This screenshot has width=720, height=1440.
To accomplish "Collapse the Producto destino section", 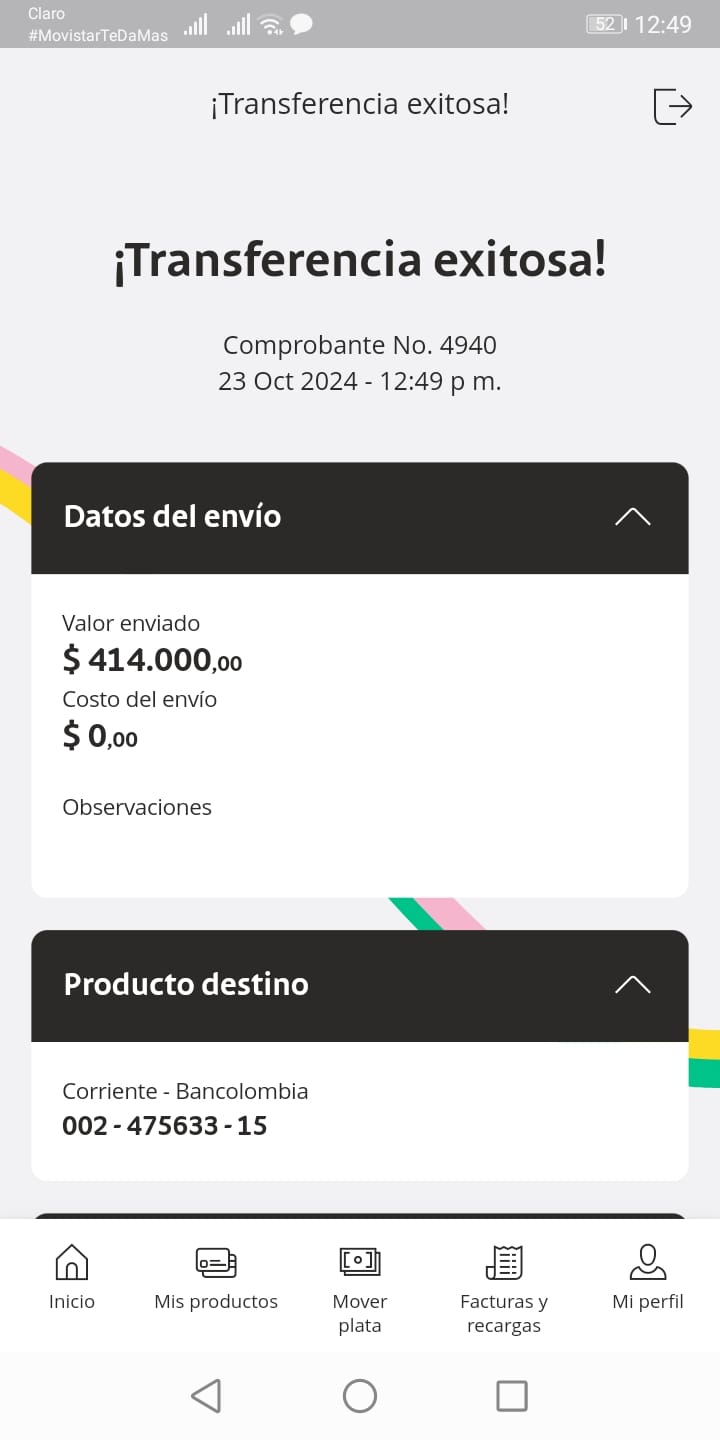I will click(x=632, y=985).
